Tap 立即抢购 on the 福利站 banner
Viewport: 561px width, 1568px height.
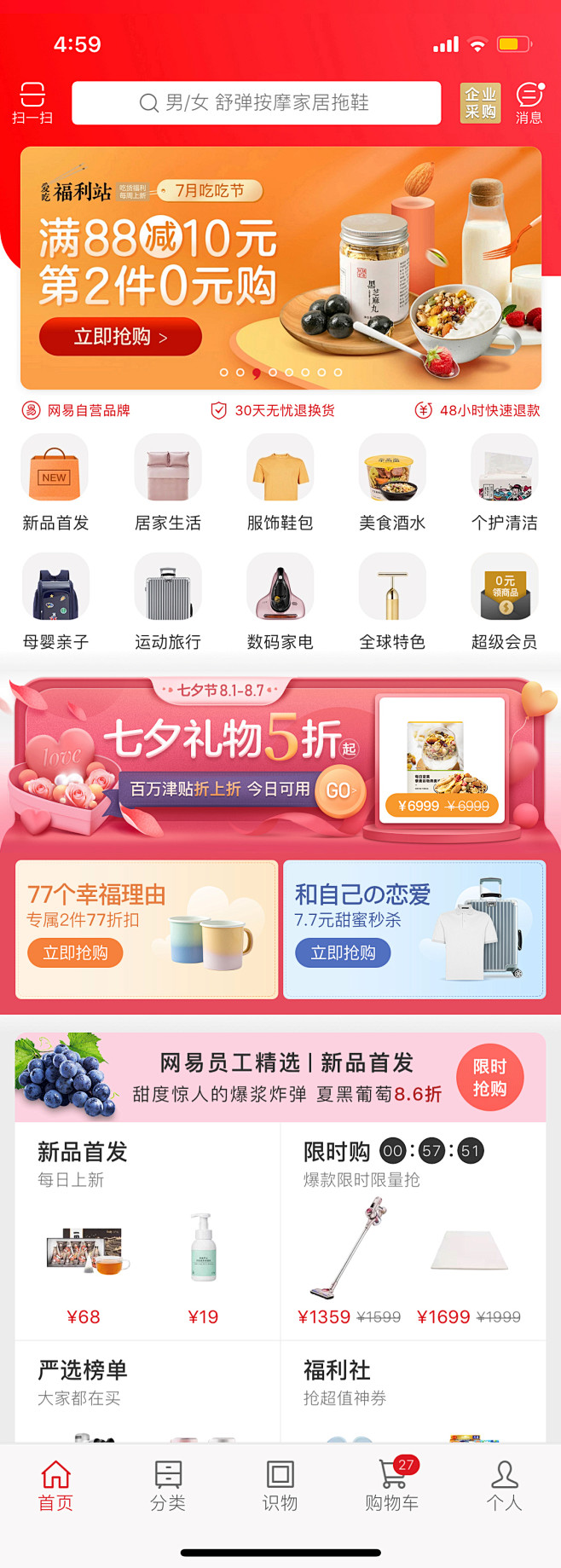click(120, 337)
